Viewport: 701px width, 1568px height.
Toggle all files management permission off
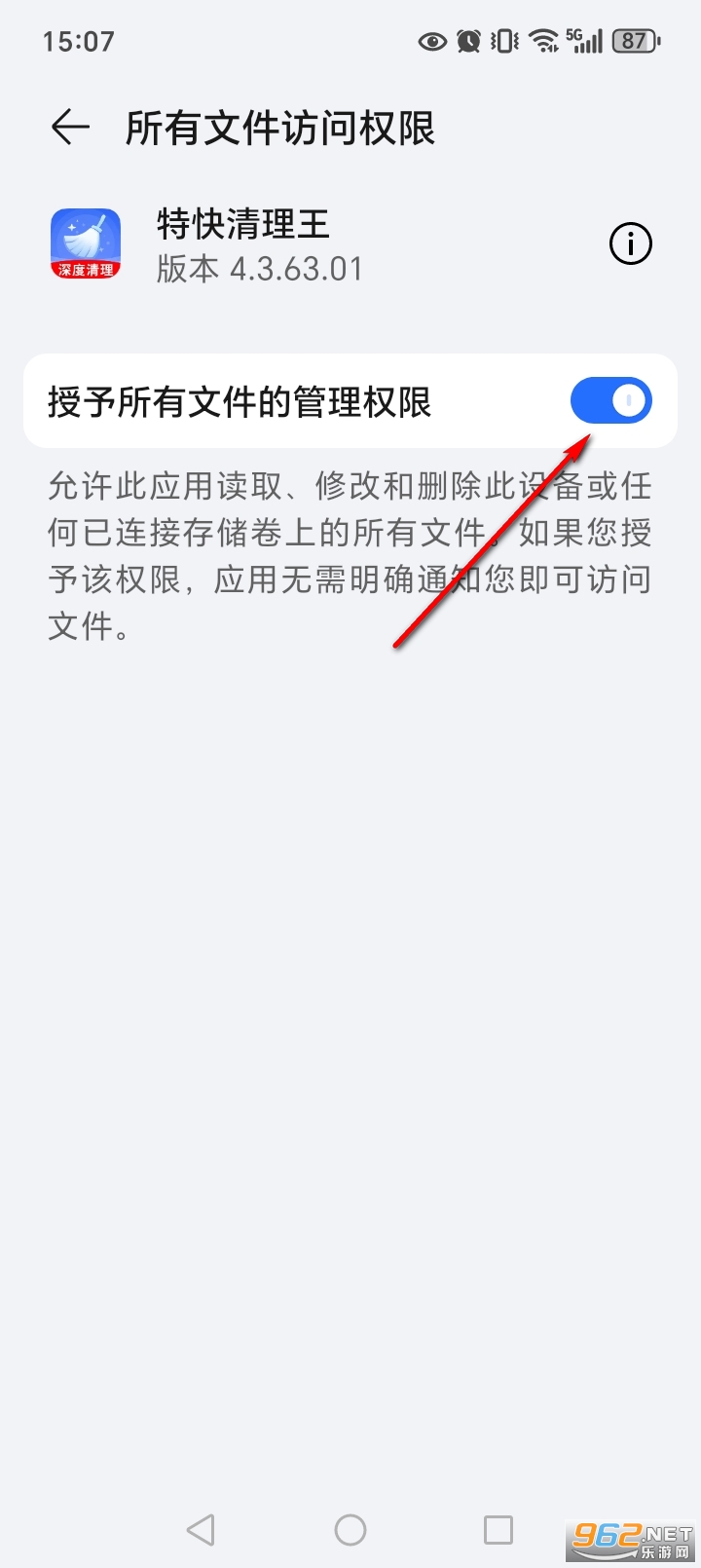[611, 400]
